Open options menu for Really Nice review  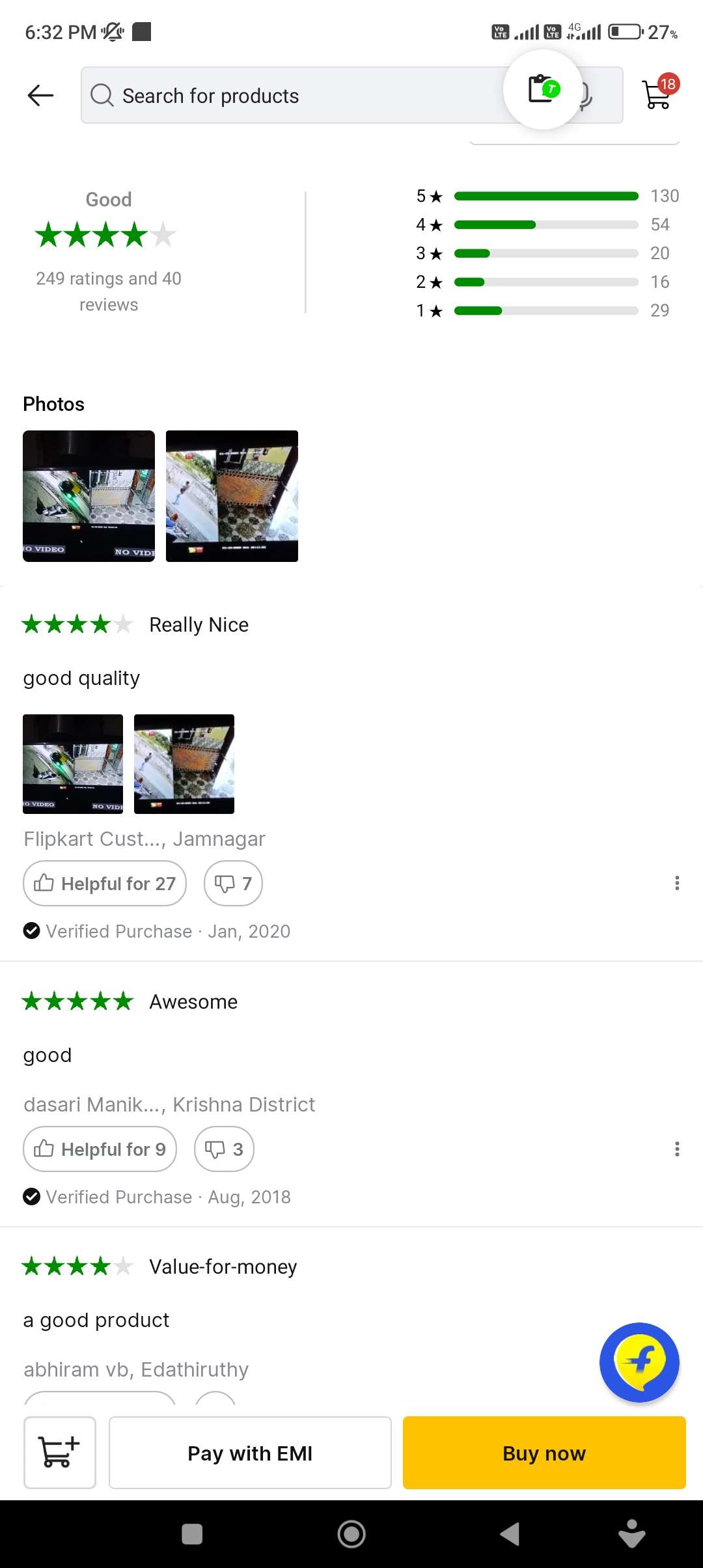[x=677, y=884]
